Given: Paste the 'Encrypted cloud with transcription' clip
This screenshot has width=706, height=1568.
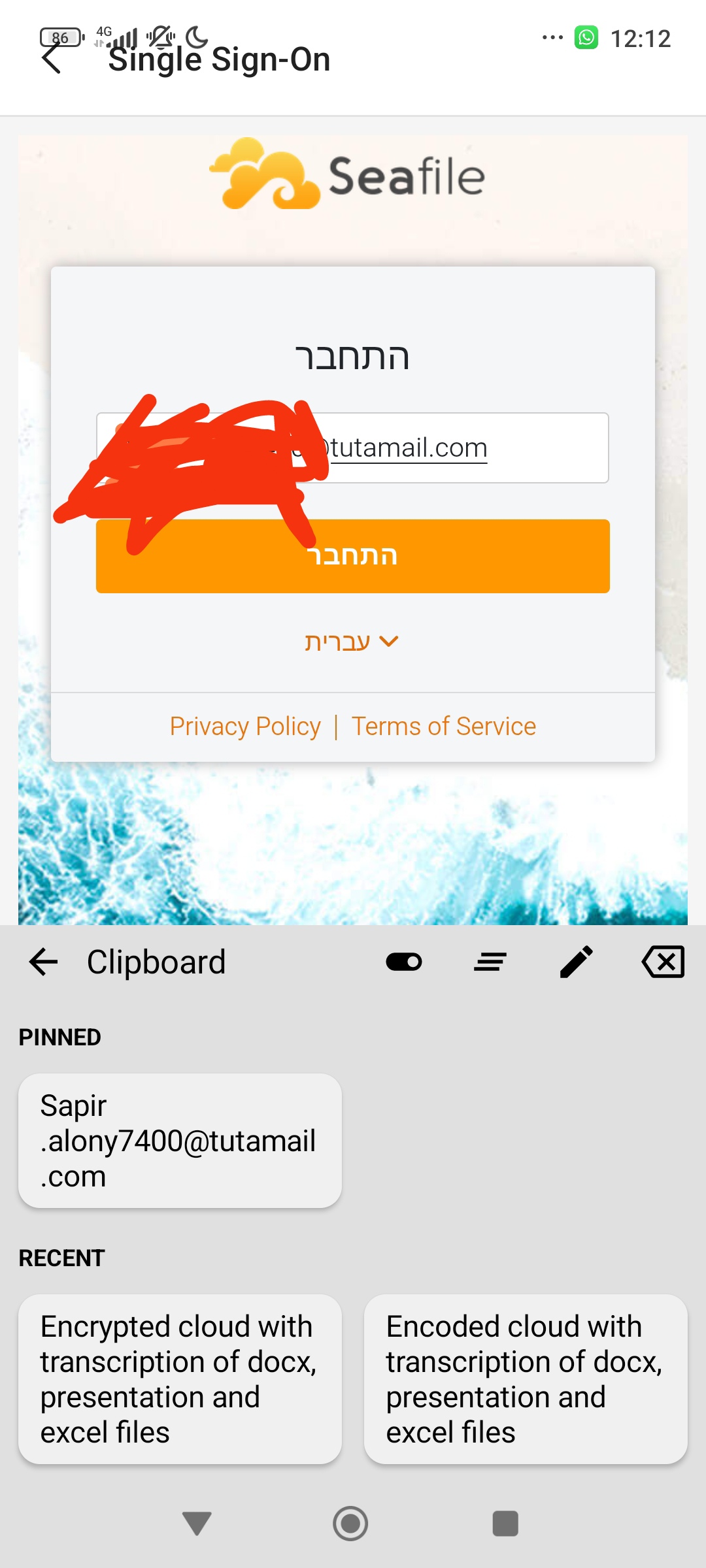Looking at the screenshot, I should coord(180,1379).
